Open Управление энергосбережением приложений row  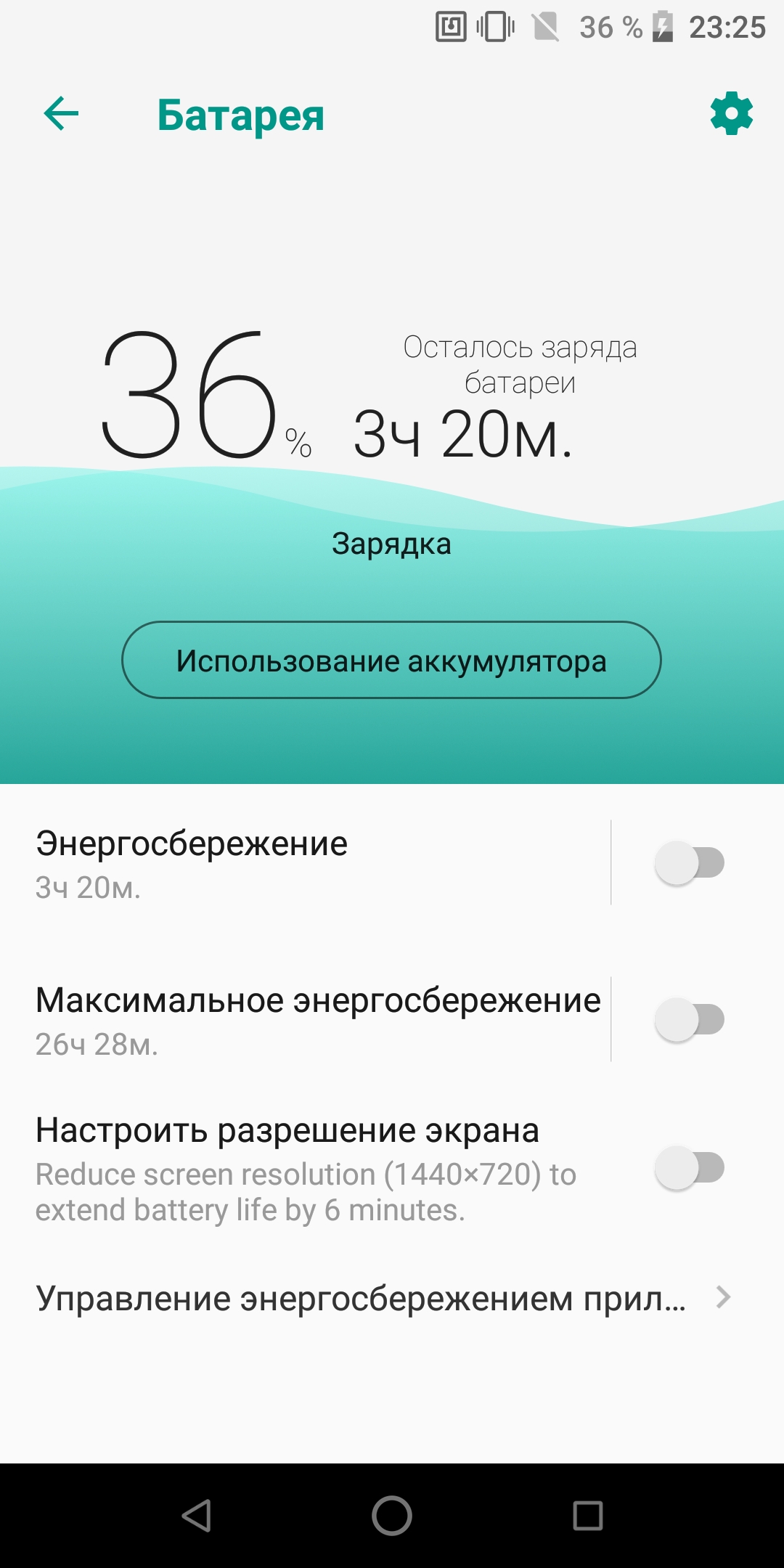point(392,1298)
